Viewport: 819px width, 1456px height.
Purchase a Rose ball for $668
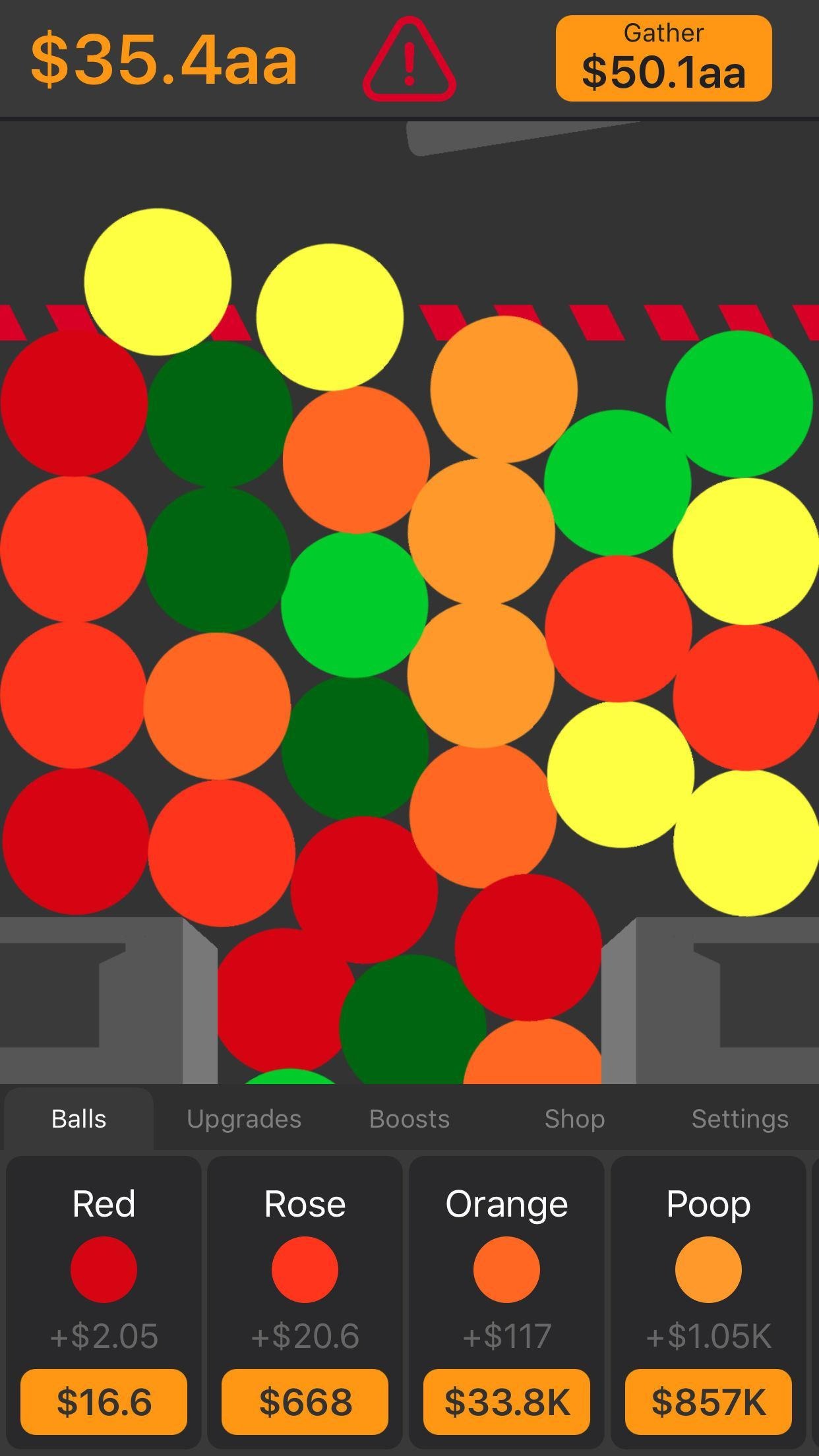(x=305, y=1401)
